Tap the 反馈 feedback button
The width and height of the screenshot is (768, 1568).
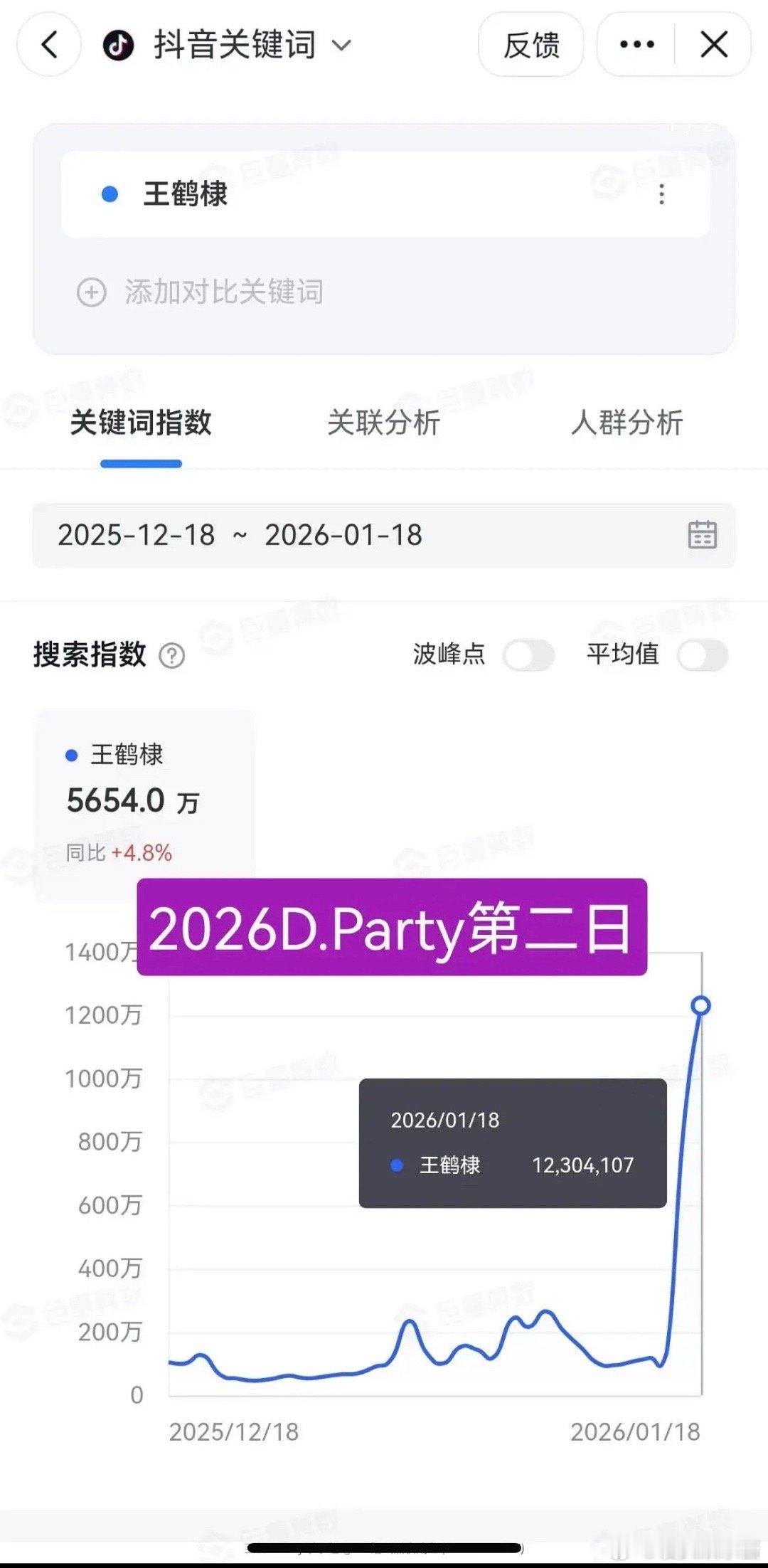531,44
